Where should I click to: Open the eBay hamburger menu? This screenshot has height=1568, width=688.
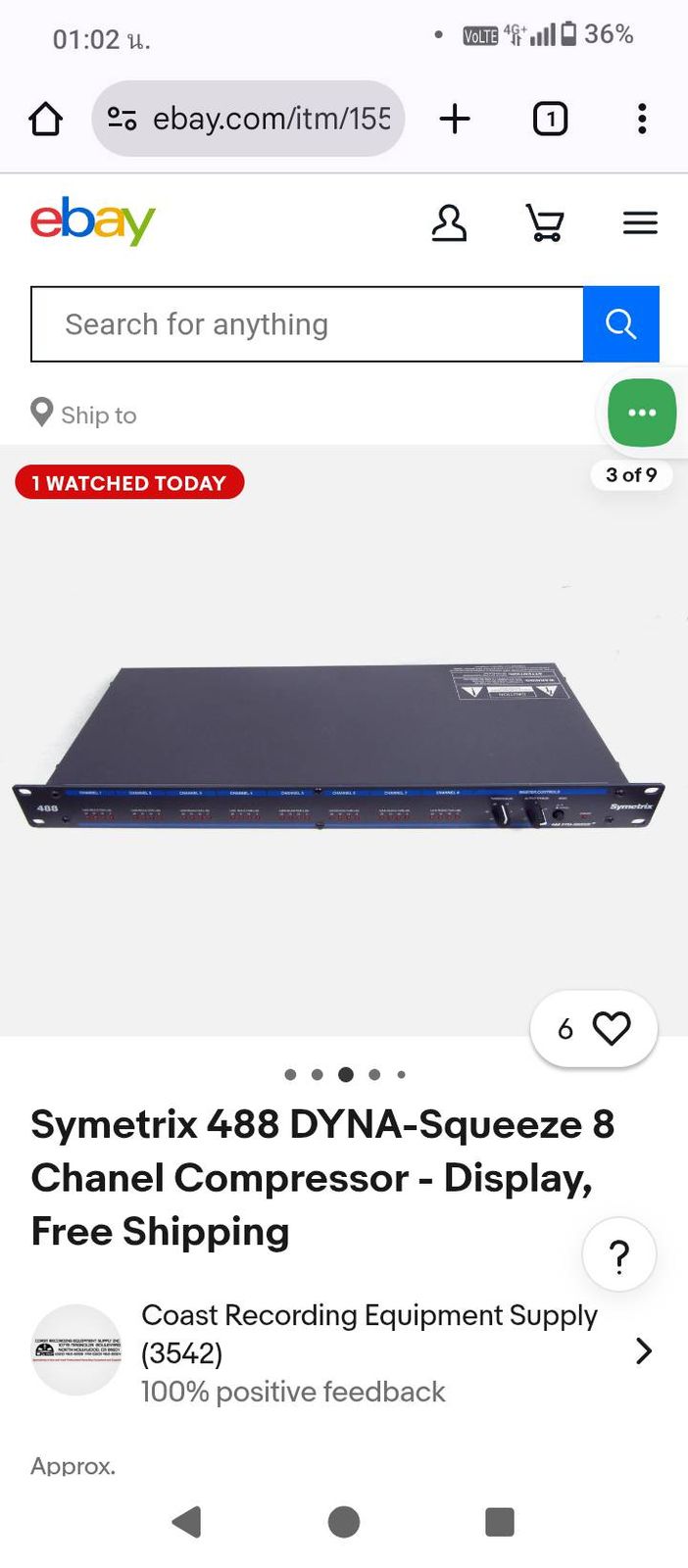click(640, 223)
